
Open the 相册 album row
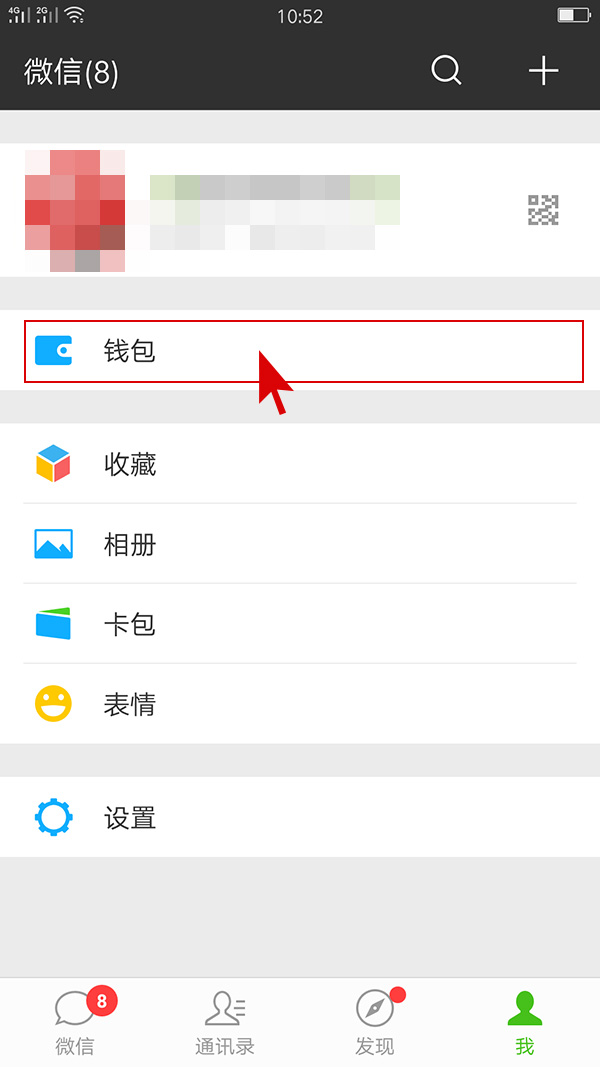[300, 544]
